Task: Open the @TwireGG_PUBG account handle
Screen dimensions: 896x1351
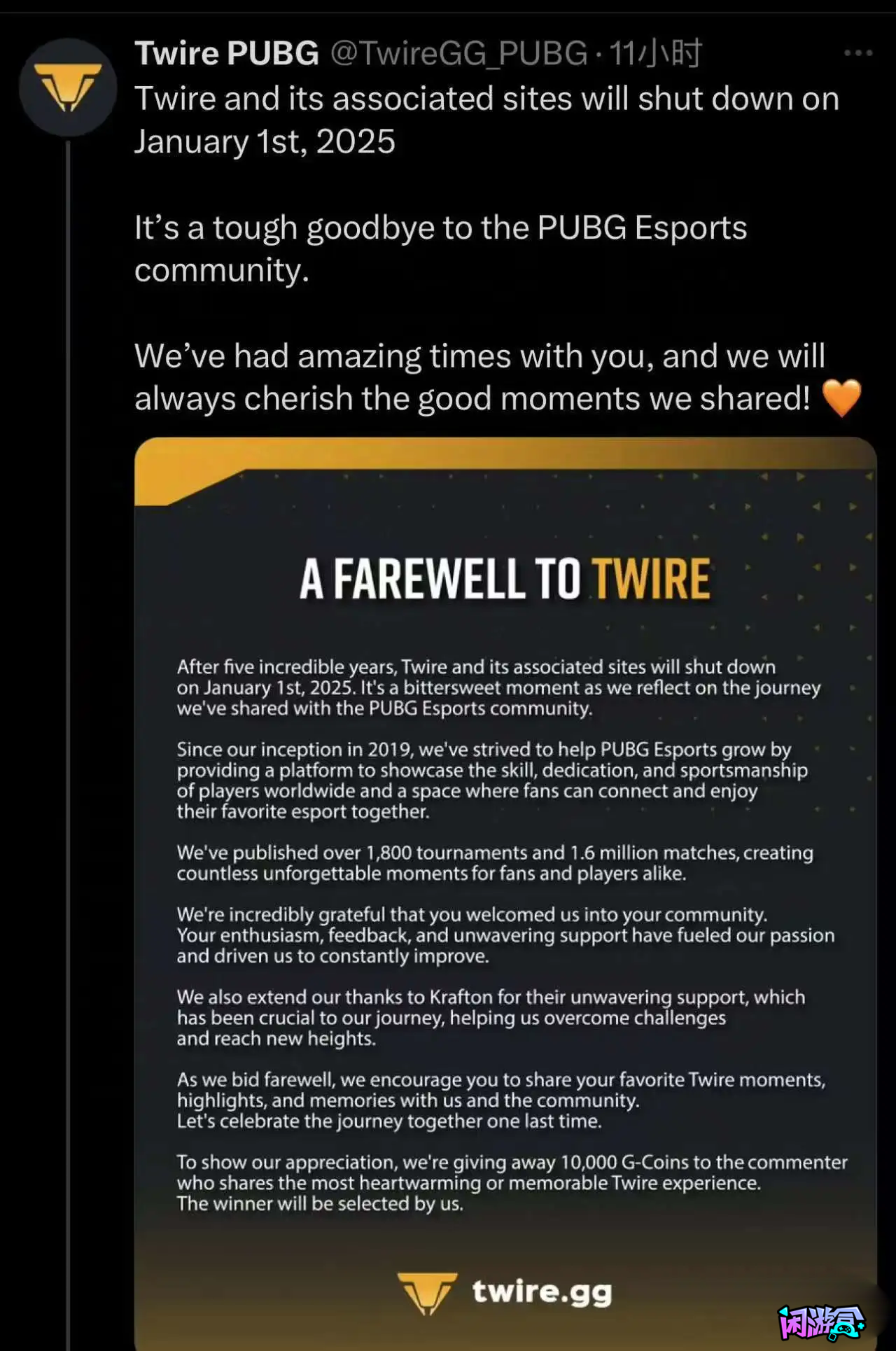Action: click(x=458, y=54)
